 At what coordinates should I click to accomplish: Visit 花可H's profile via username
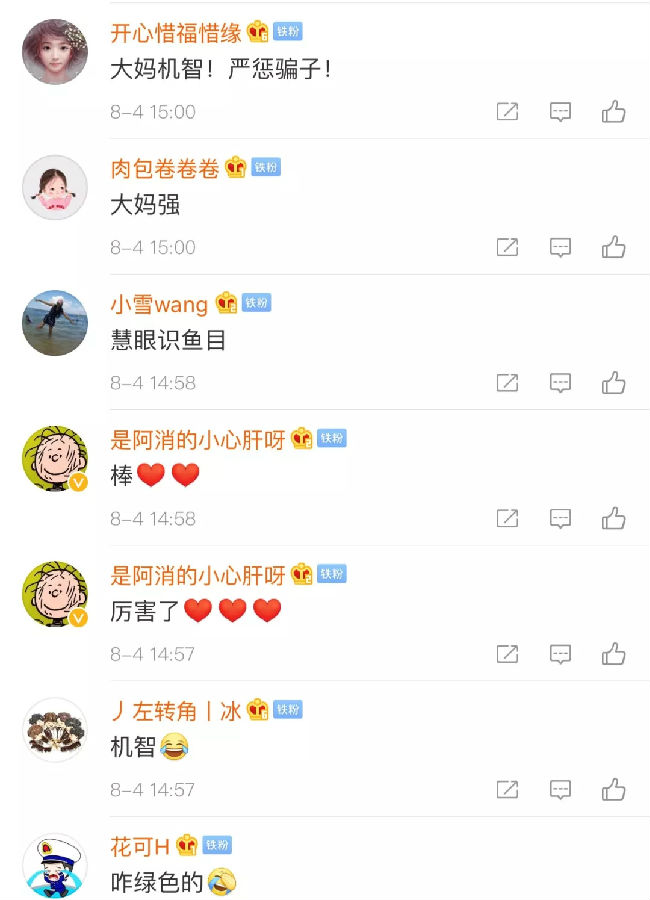tap(140, 847)
